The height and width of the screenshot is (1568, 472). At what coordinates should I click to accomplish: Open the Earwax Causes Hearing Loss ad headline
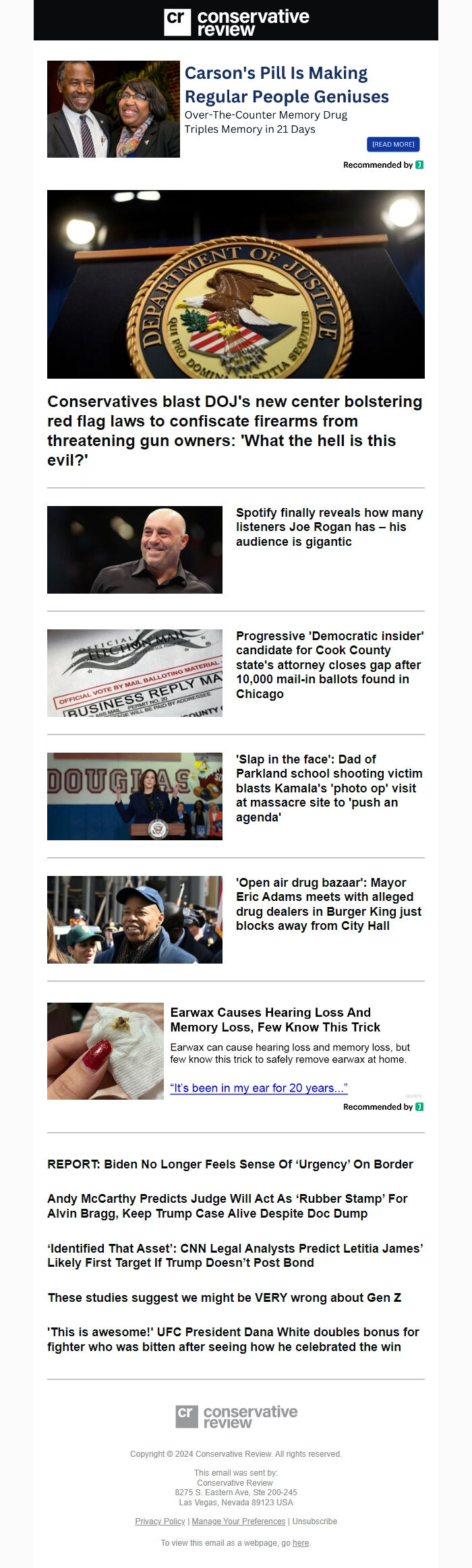pyautogui.click(x=274, y=1020)
